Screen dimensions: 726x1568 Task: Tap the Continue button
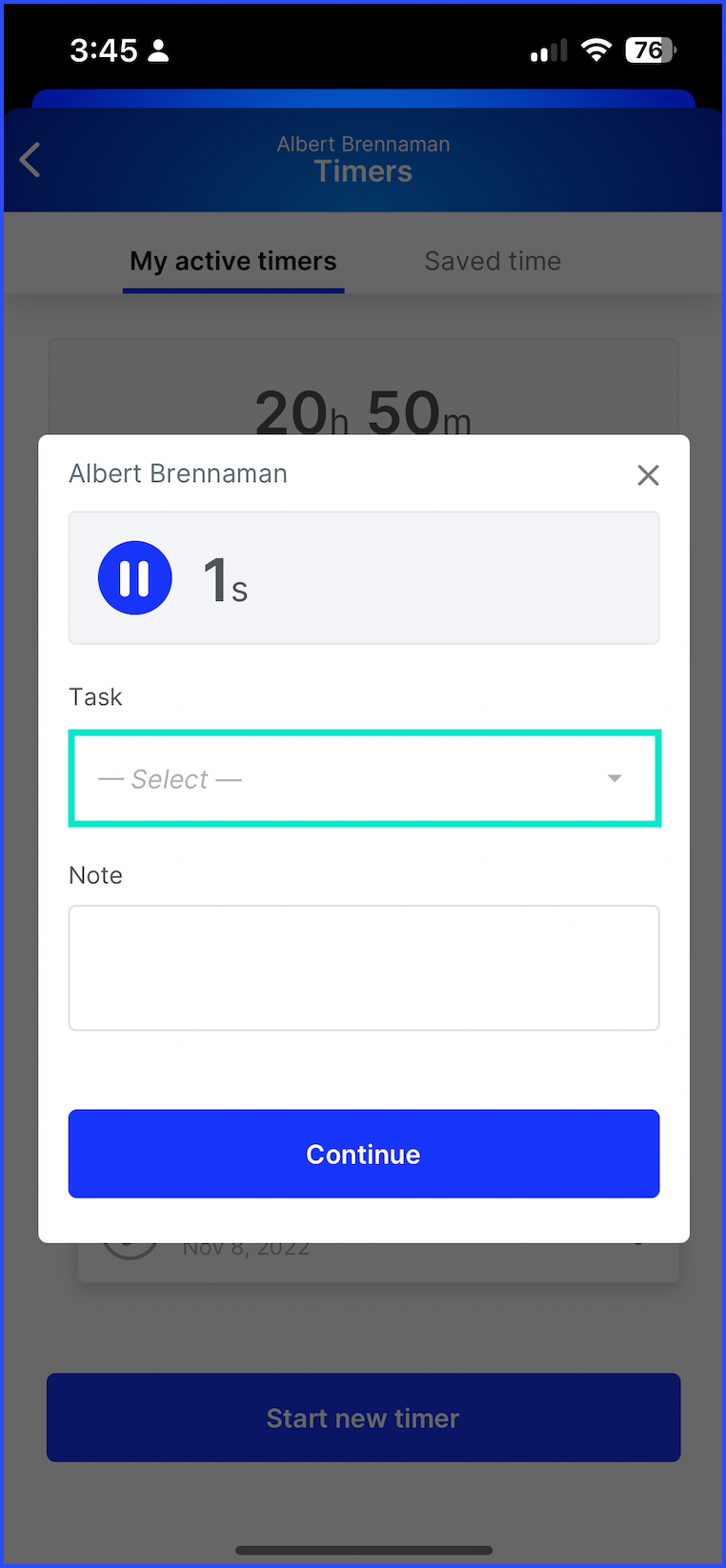[364, 1154]
